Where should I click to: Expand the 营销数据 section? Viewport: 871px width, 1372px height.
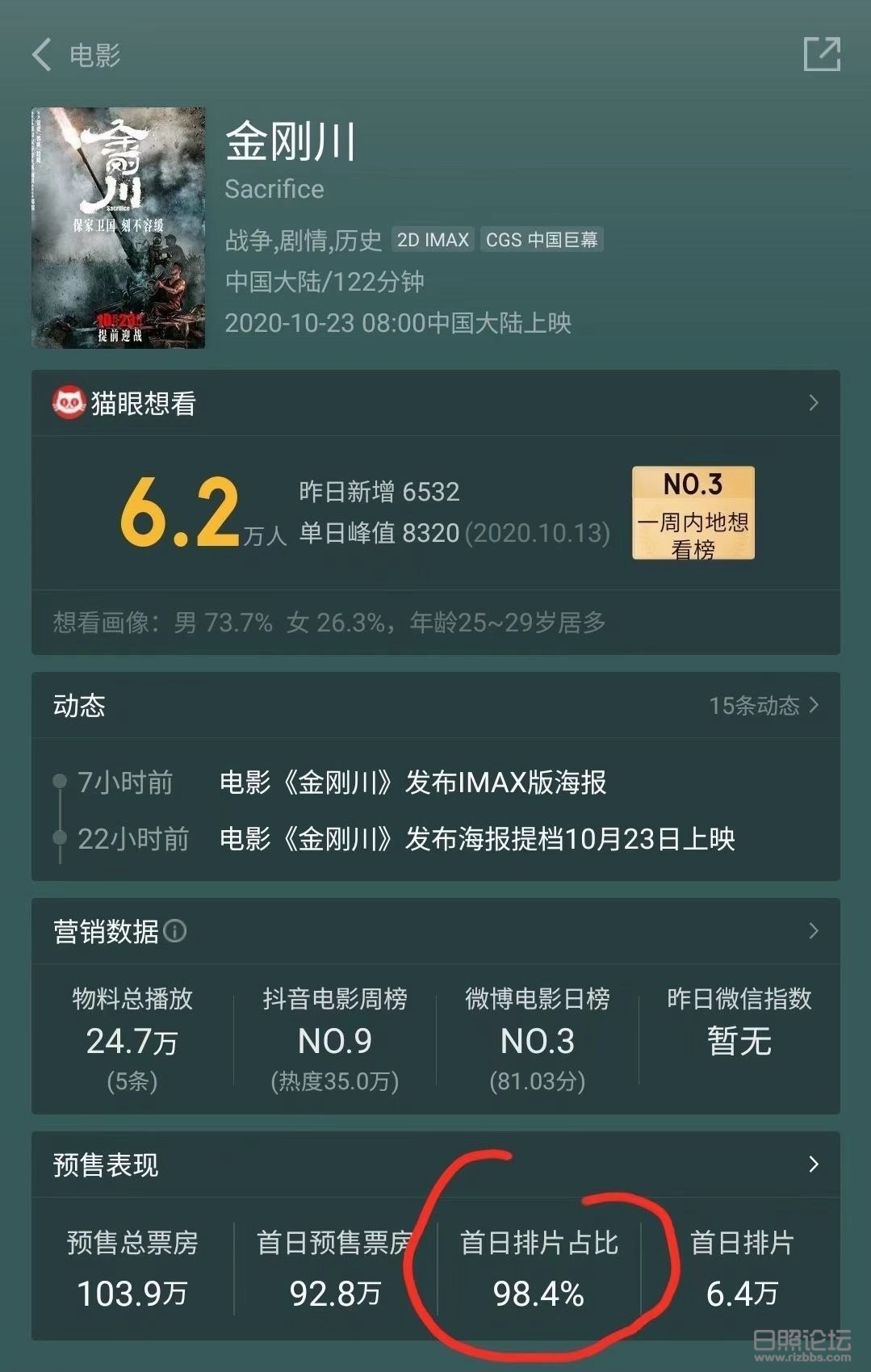click(x=813, y=931)
